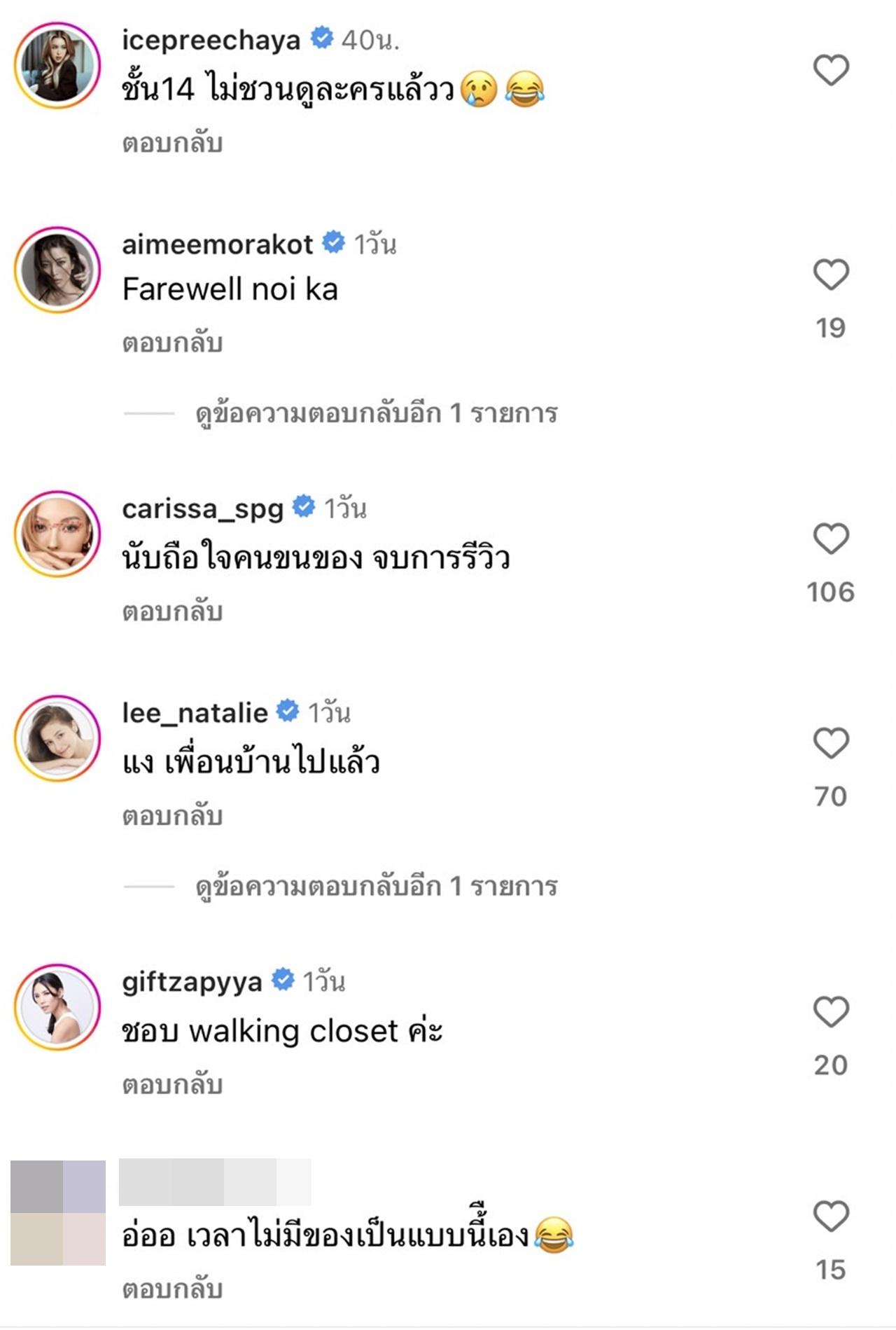This screenshot has width=896, height=1330.
Task: Reply to icepreechaya's comment
Action: pyautogui.click(x=172, y=144)
